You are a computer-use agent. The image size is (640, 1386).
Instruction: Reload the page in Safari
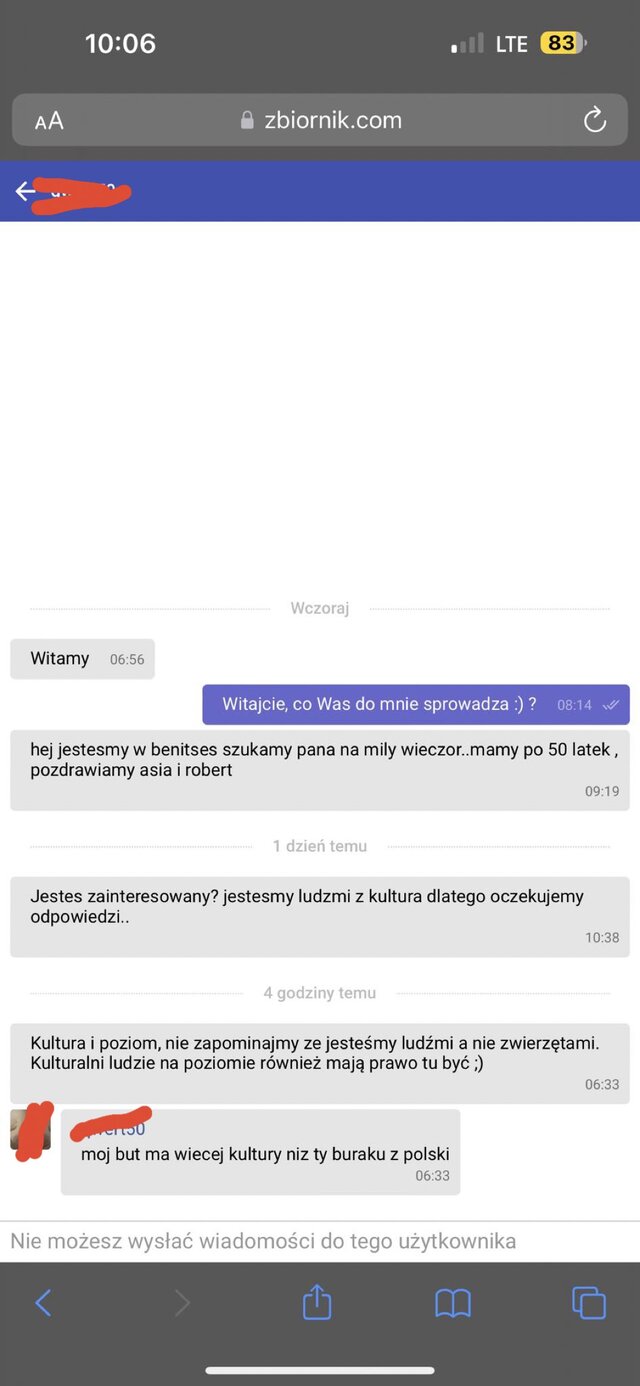pyautogui.click(x=594, y=121)
